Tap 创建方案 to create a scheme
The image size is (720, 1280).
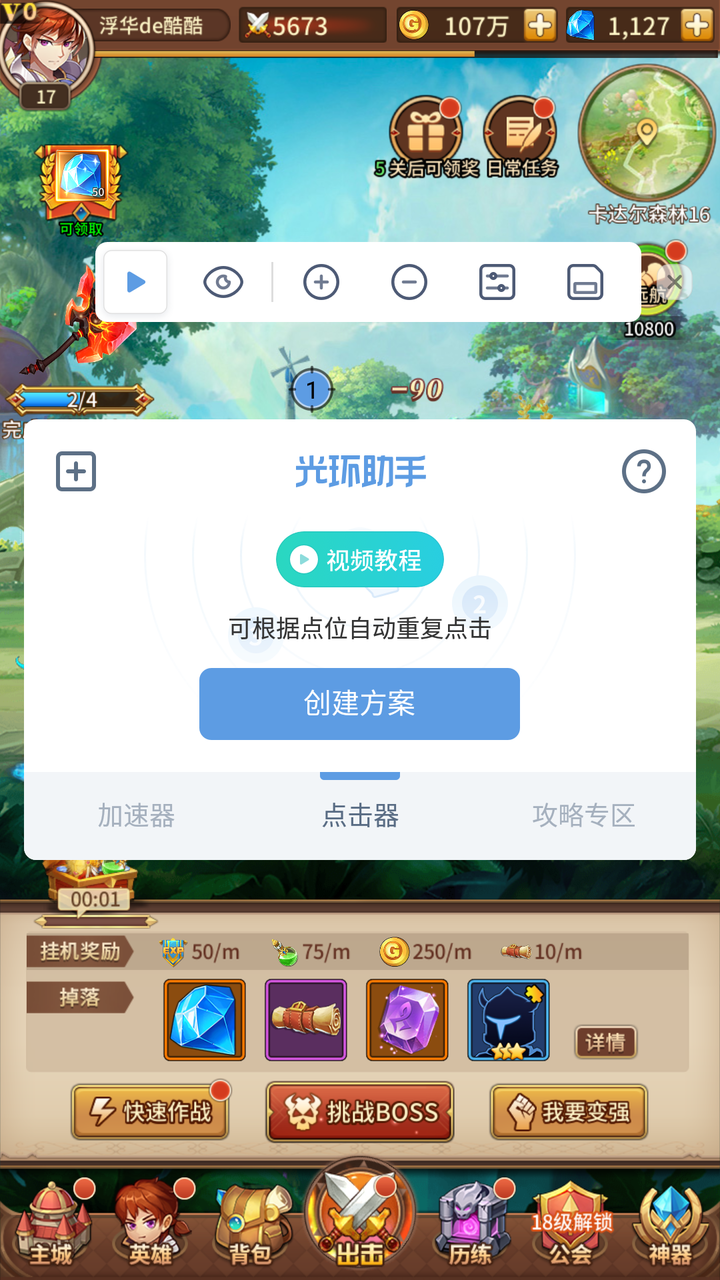click(360, 704)
